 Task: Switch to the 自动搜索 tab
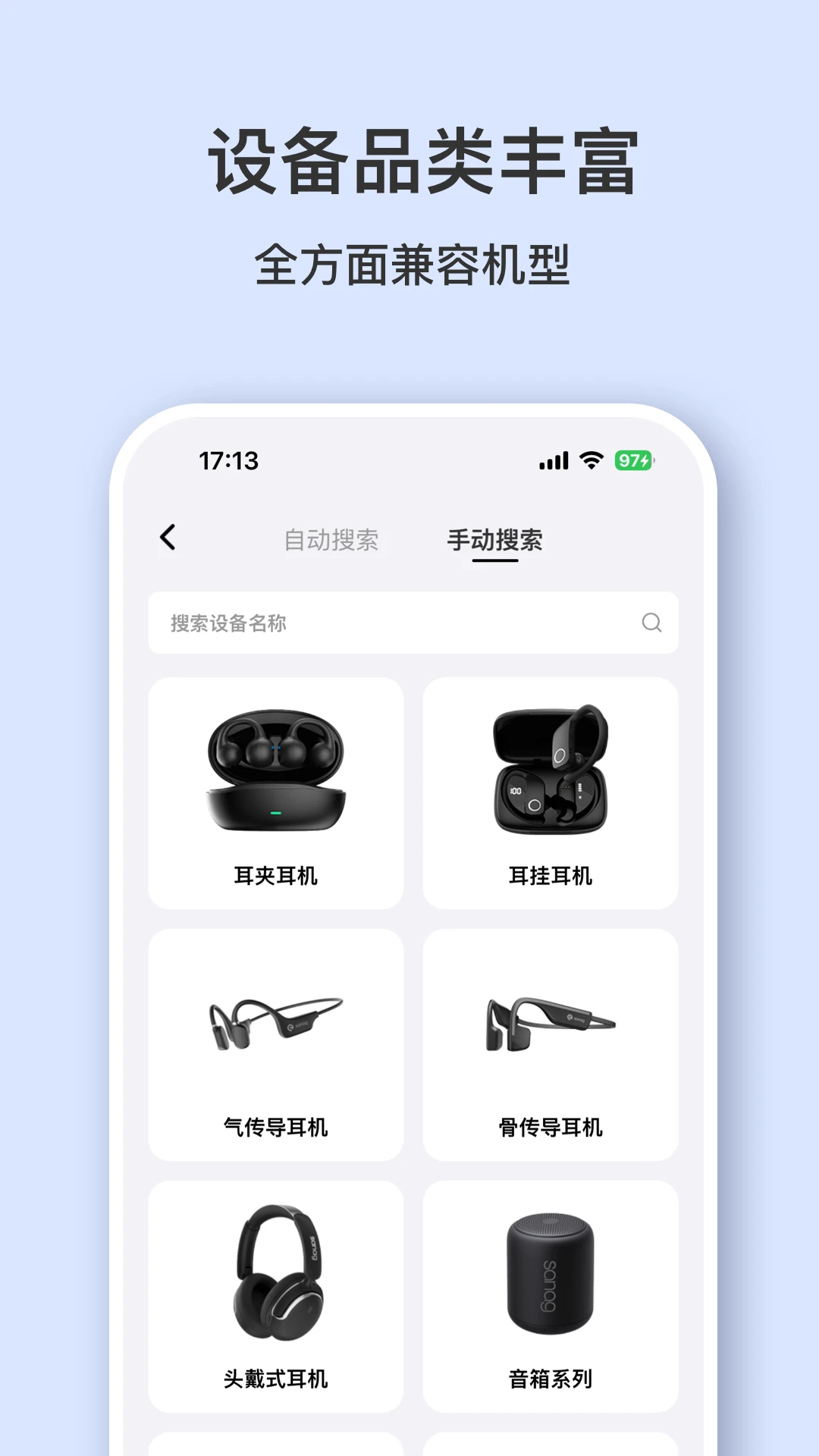click(334, 540)
